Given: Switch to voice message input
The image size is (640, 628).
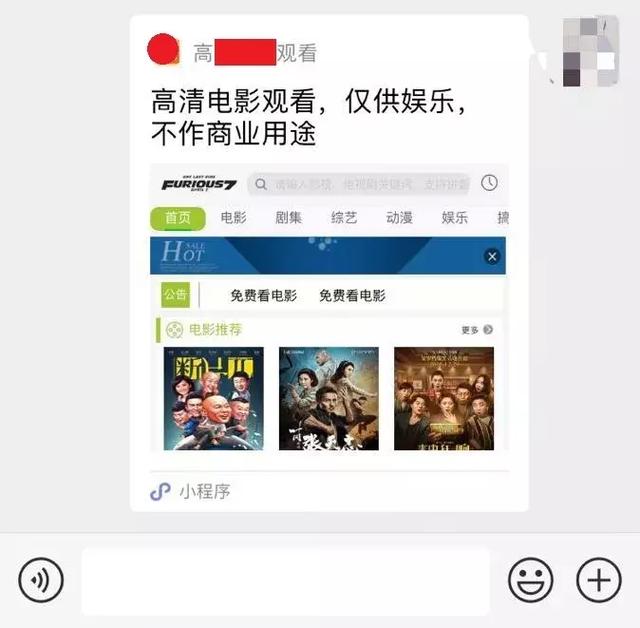Looking at the screenshot, I should [41, 580].
